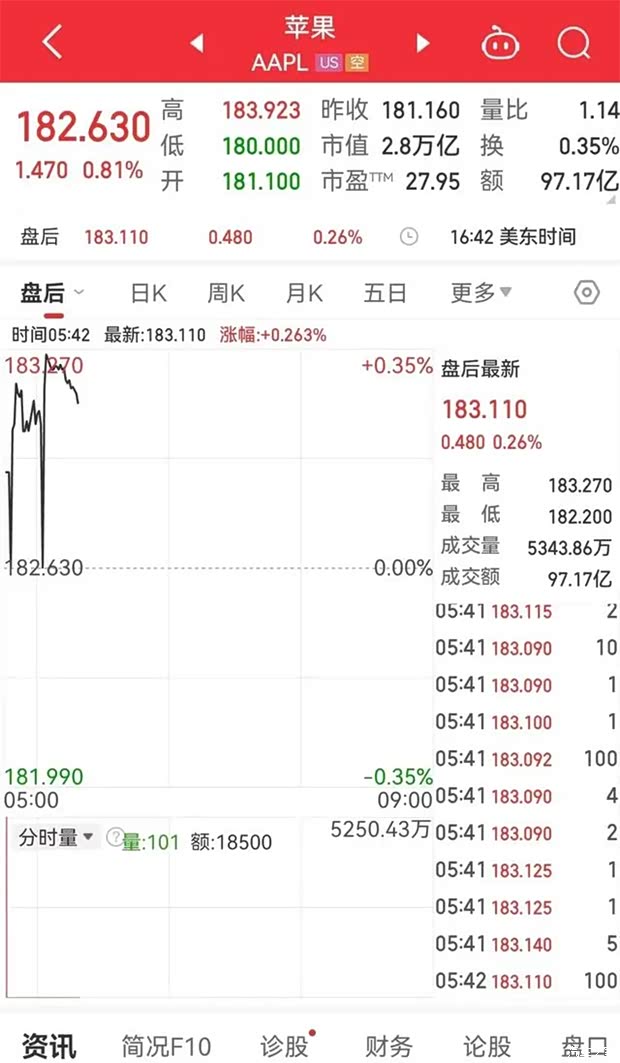The height and width of the screenshot is (1063, 620).
Task: Switch to the 日K chart tab
Action: tap(149, 293)
